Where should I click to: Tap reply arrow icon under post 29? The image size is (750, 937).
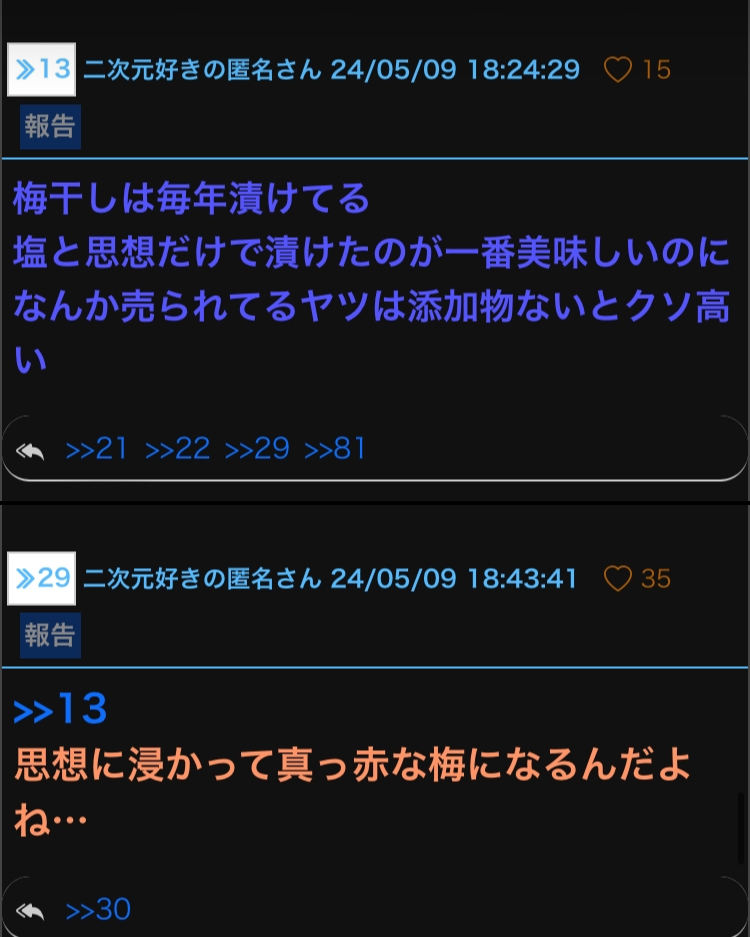click(31, 911)
